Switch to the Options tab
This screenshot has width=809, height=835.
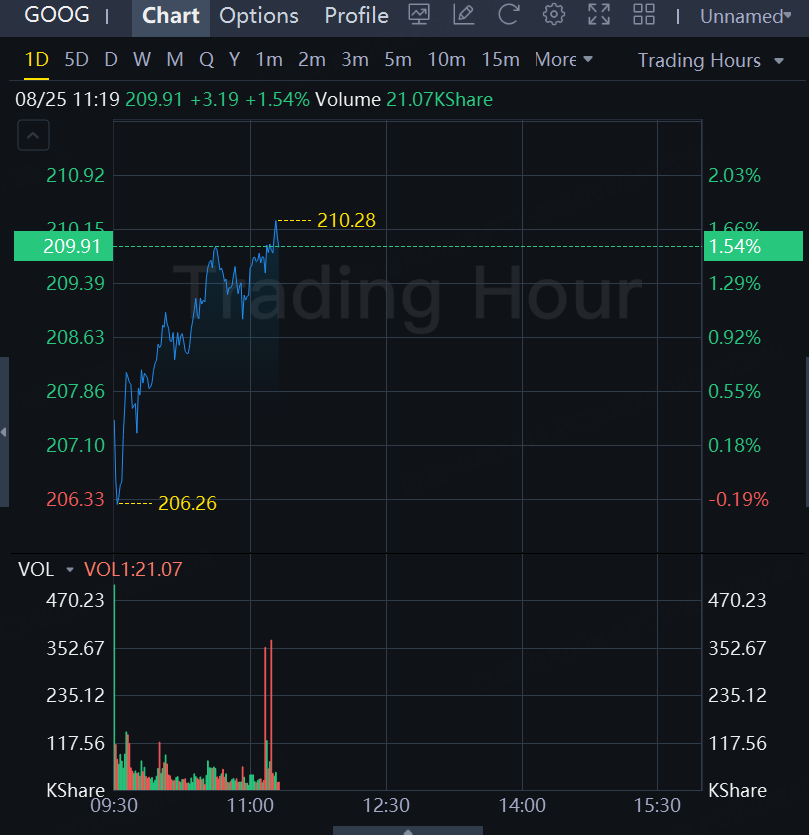tap(259, 16)
